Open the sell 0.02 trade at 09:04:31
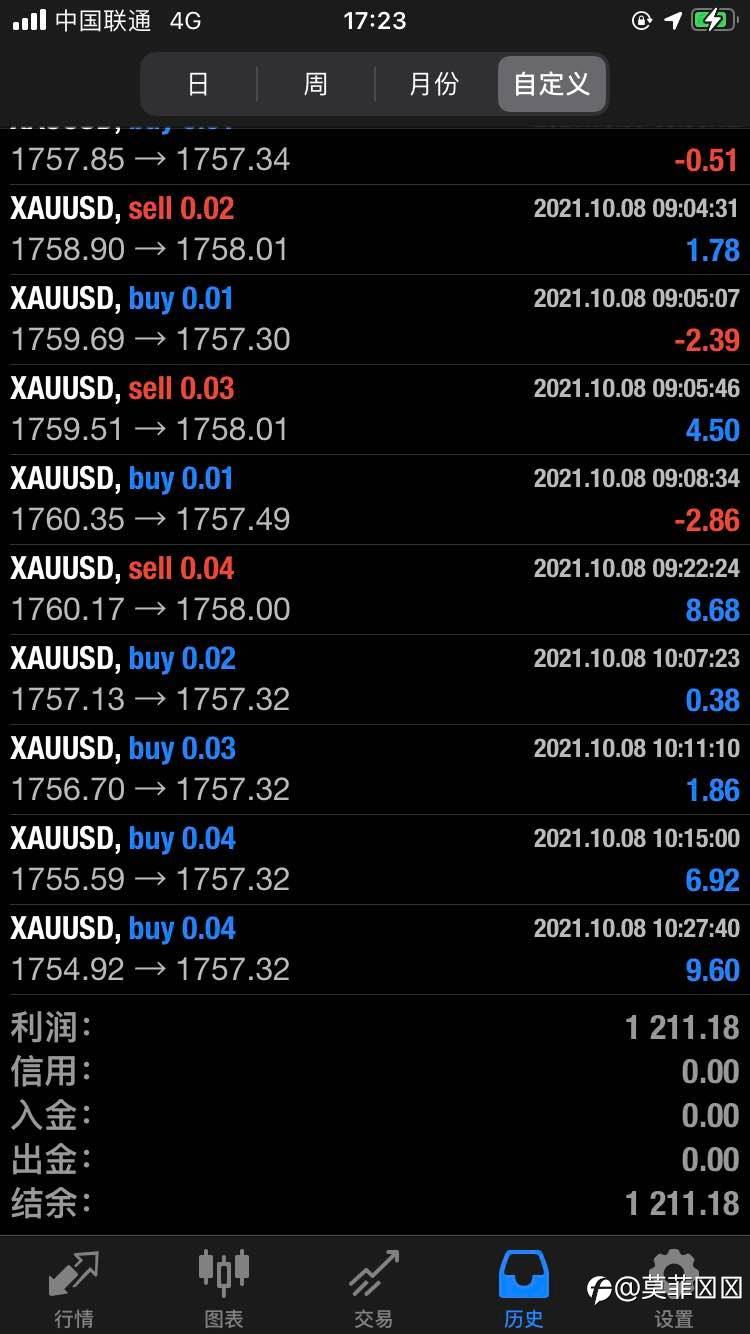Image resolution: width=750 pixels, height=1334 pixels. [x=375, y=230]
